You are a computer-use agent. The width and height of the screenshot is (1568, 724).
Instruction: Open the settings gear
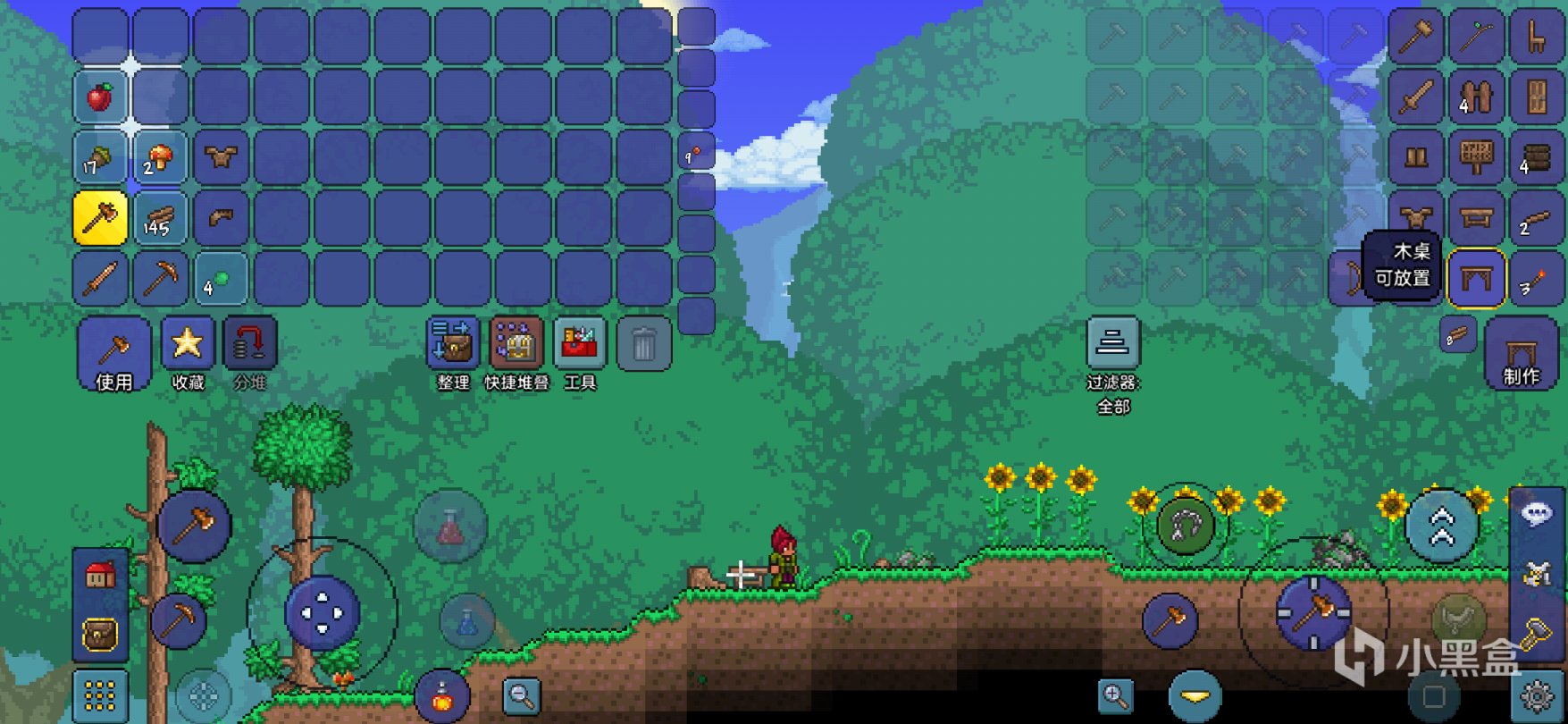click(x=1537, y=695)
